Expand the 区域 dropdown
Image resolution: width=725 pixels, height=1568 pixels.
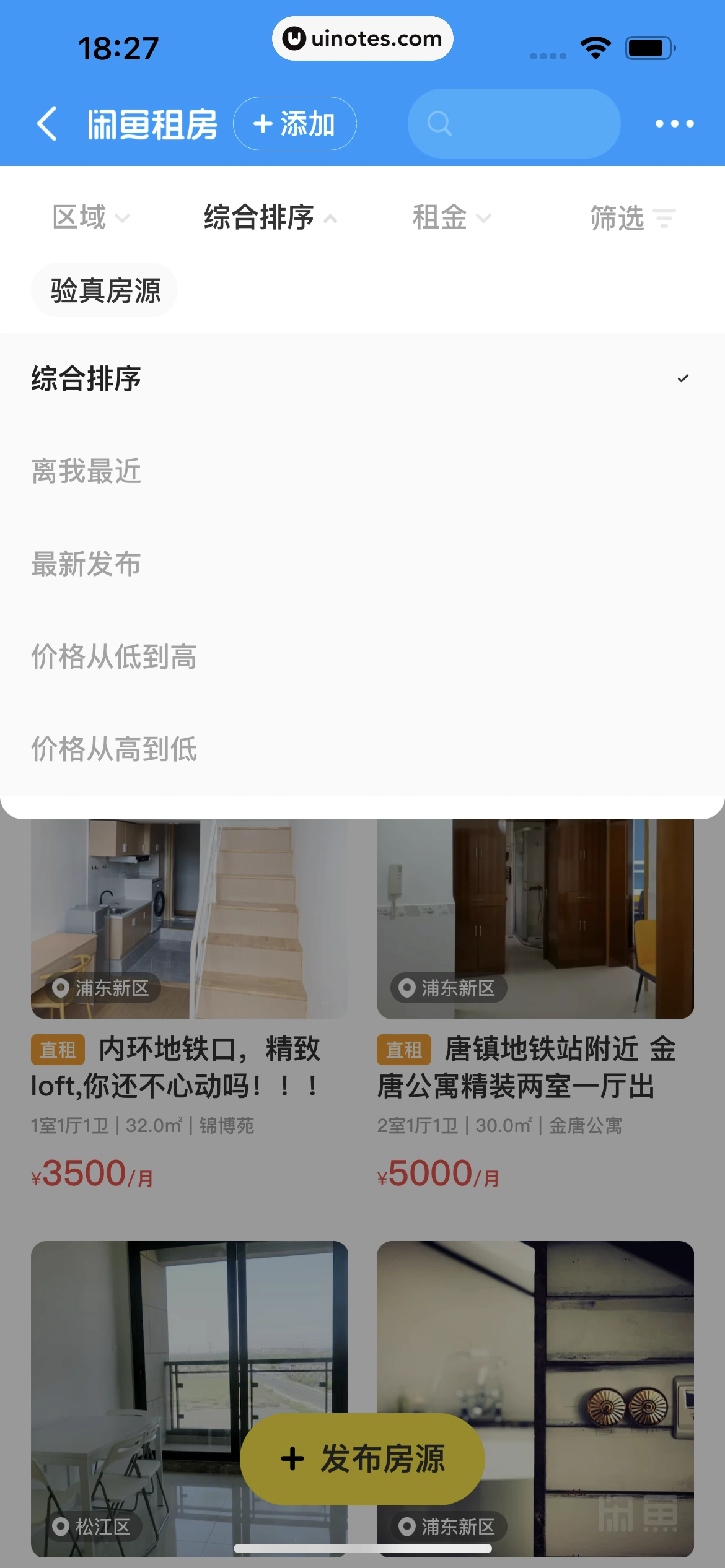pos(90,218)
